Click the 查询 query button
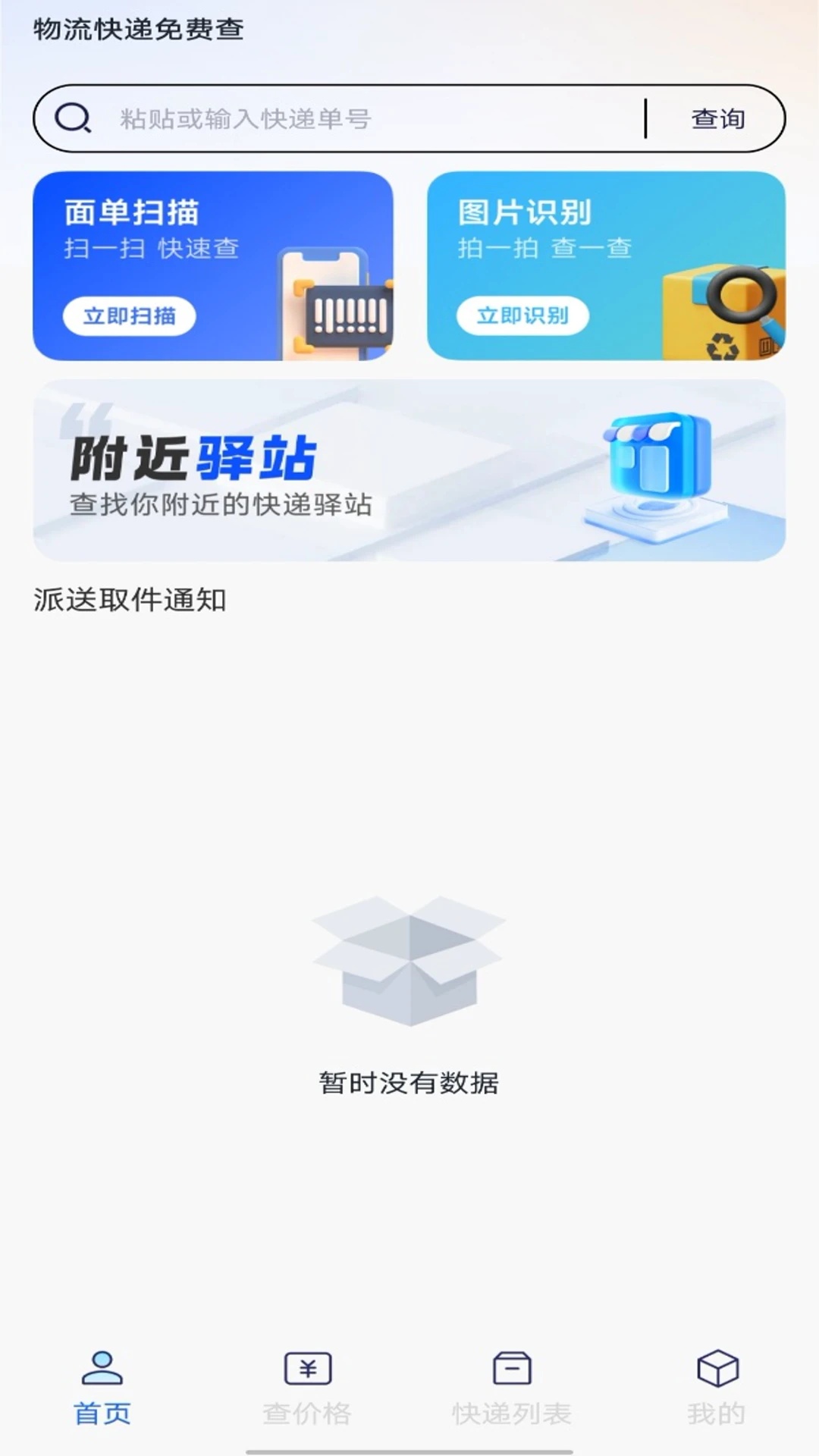The height and width of the screenshot is (1456, 819). point(716,118)
